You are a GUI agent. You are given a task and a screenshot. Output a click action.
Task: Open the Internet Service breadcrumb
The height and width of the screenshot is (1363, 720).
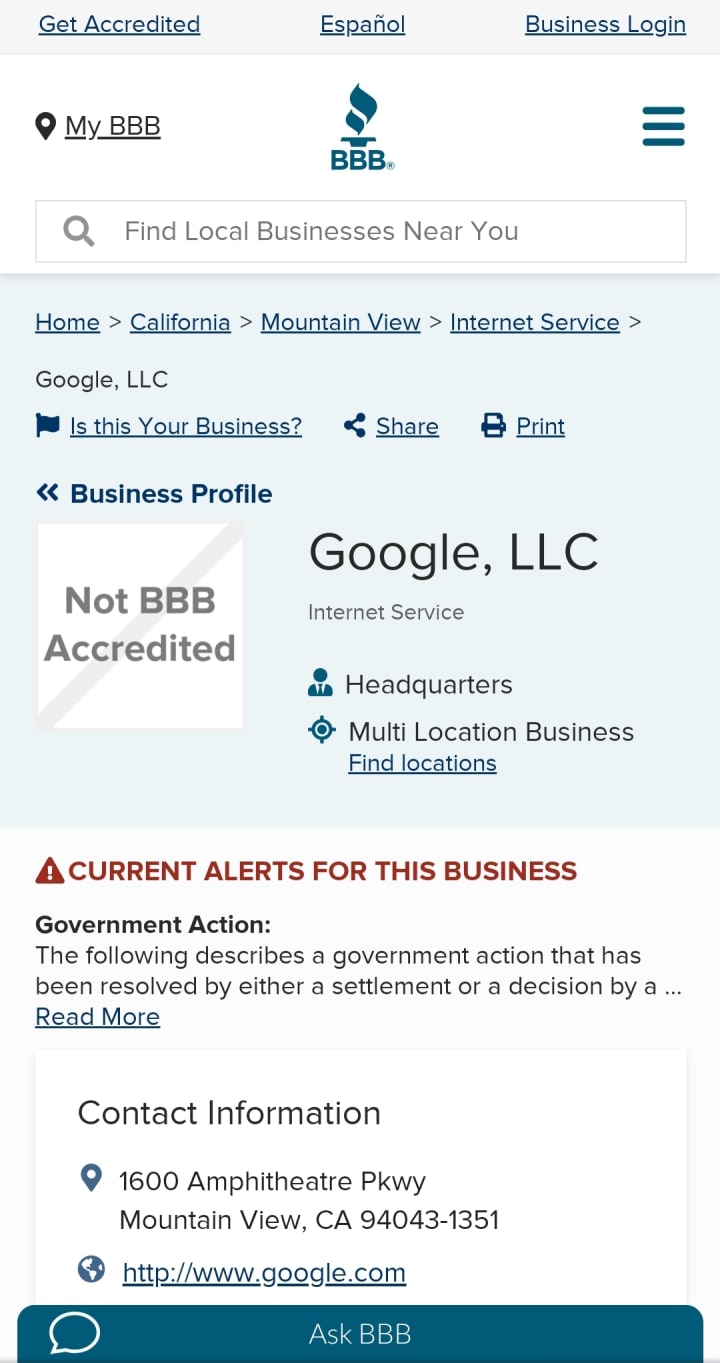(x=534, y=322)
